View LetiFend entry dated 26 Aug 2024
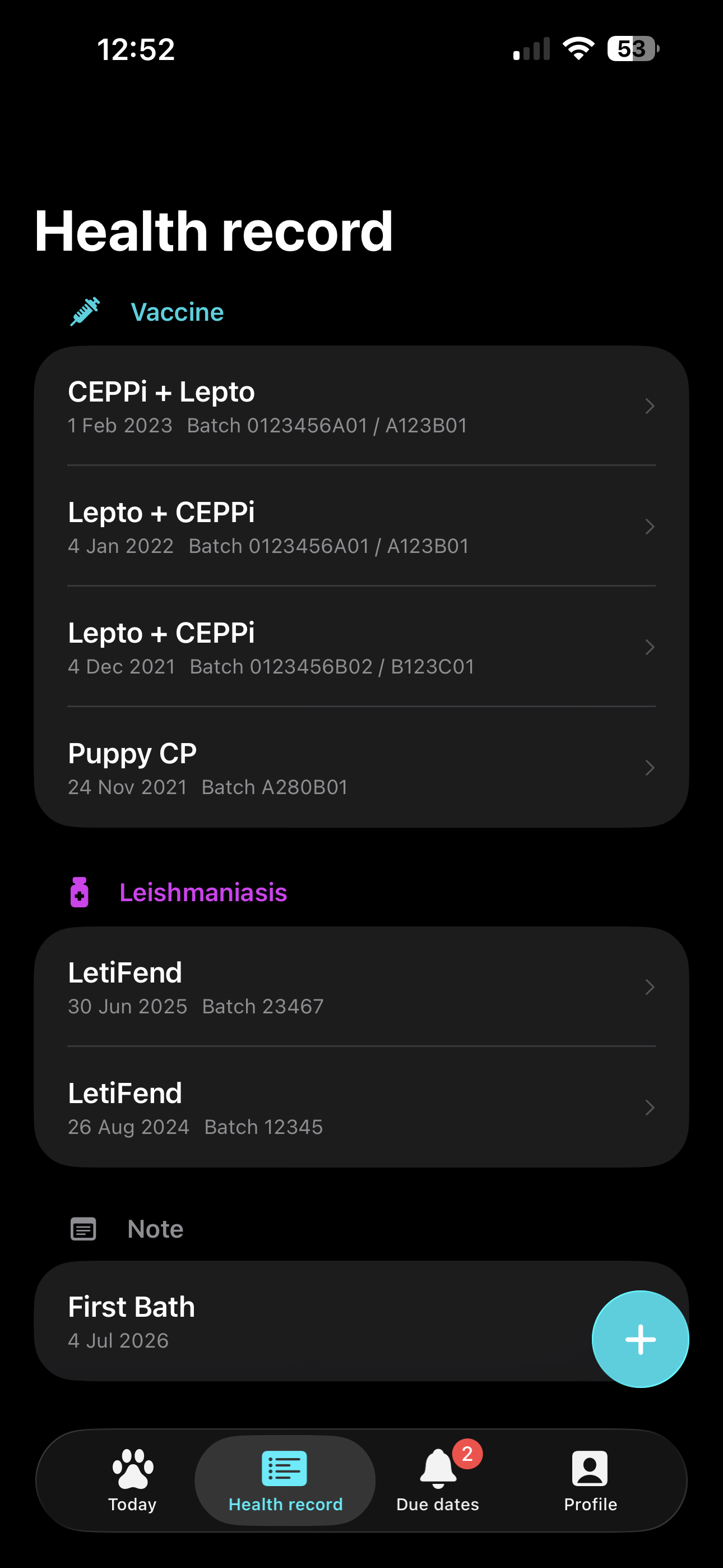Screen dimensions: 723x1568 (361, 1107)
